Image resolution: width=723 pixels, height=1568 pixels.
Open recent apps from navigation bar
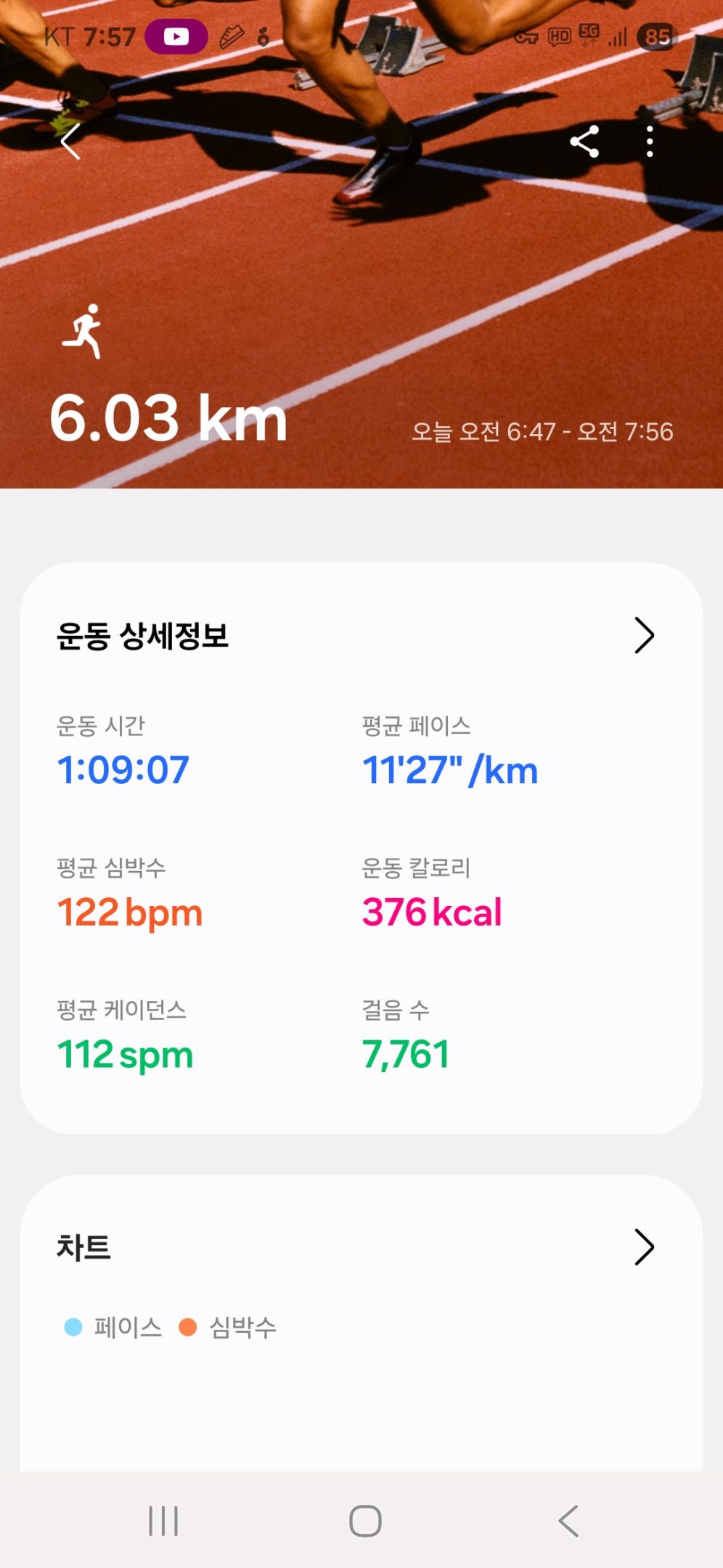coord(163,1520)
